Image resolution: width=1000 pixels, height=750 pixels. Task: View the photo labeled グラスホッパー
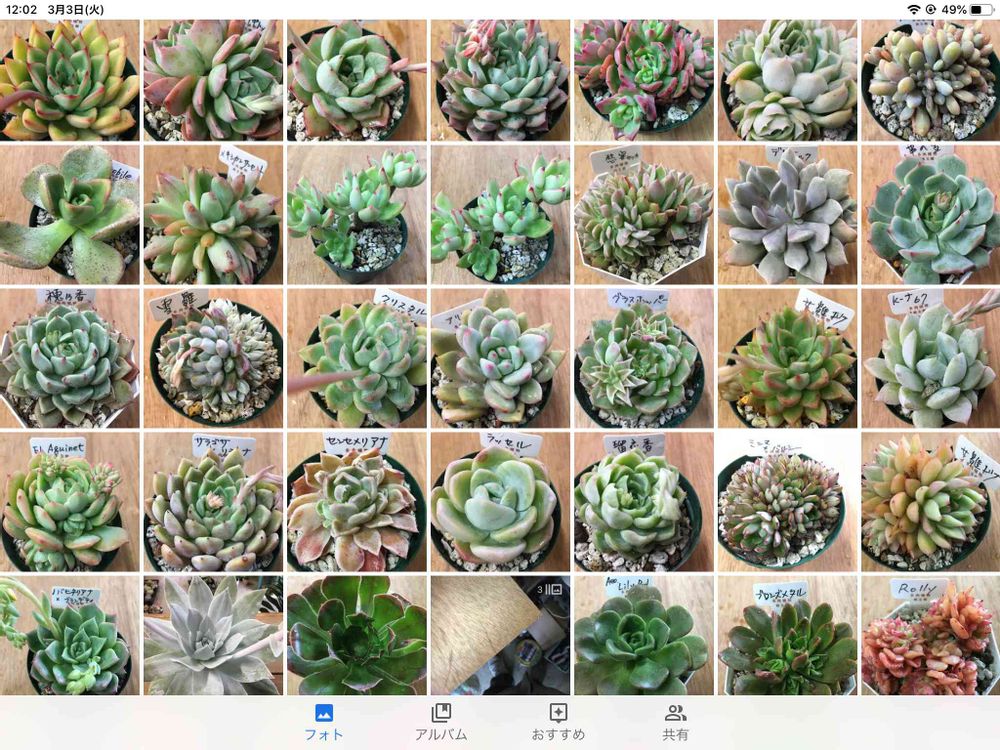[643, 358]
